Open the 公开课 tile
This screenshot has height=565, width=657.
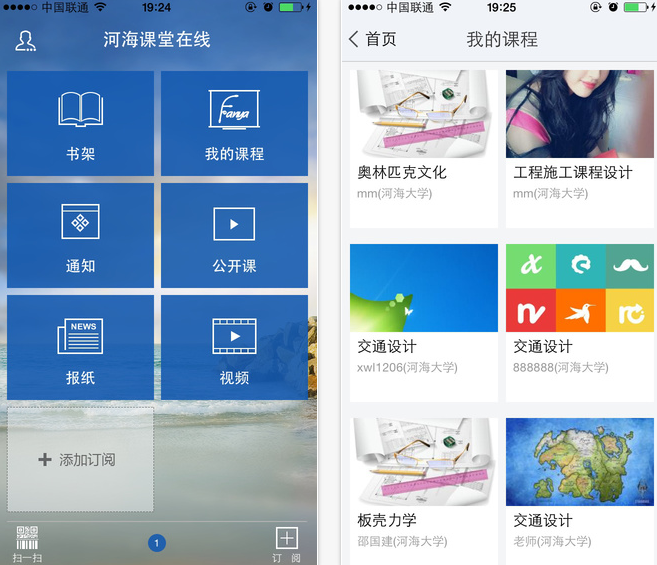click(234, 236)
